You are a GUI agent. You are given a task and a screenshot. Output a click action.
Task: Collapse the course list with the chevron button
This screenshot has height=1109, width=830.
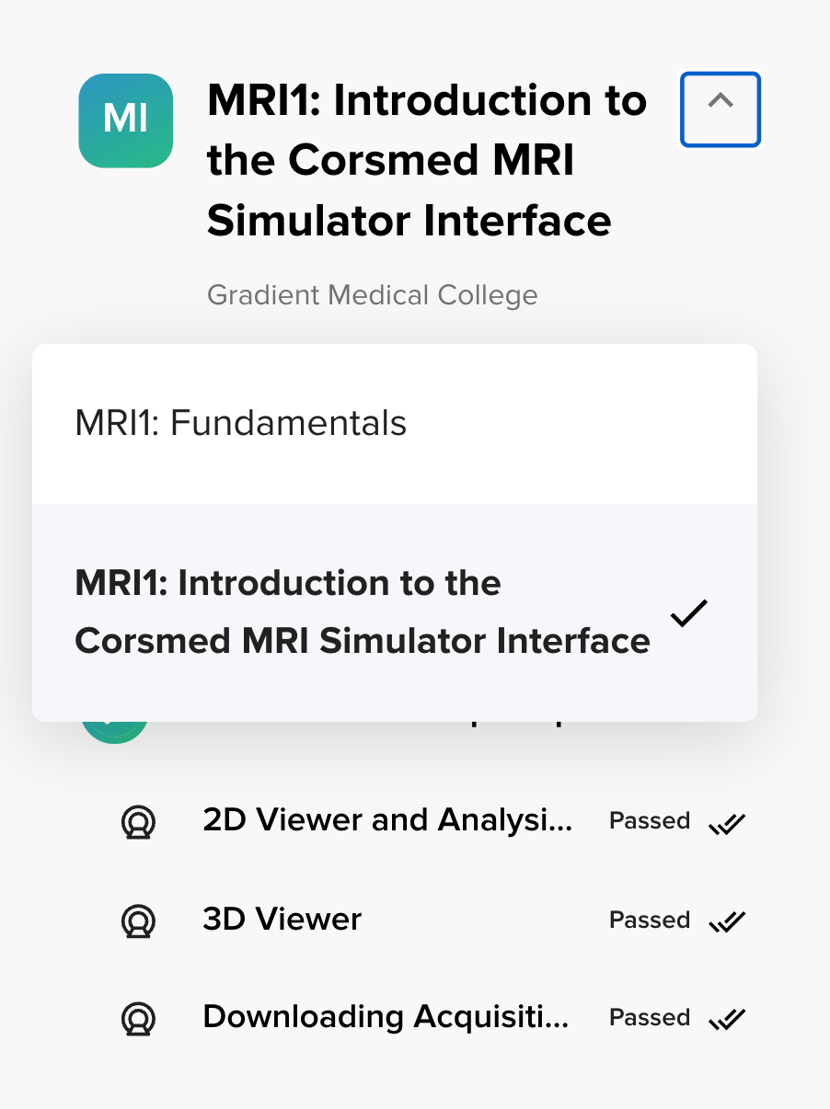[x=719, y=110]
